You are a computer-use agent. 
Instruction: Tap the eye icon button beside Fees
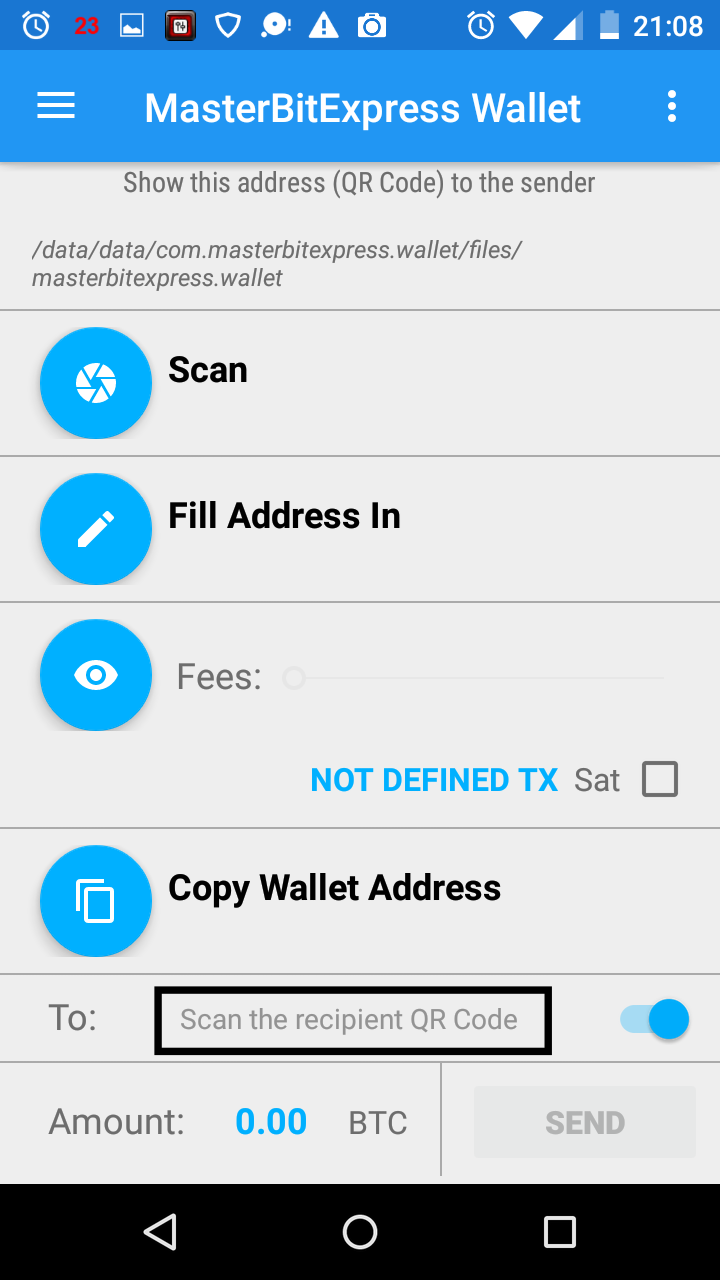pos(96,675)
